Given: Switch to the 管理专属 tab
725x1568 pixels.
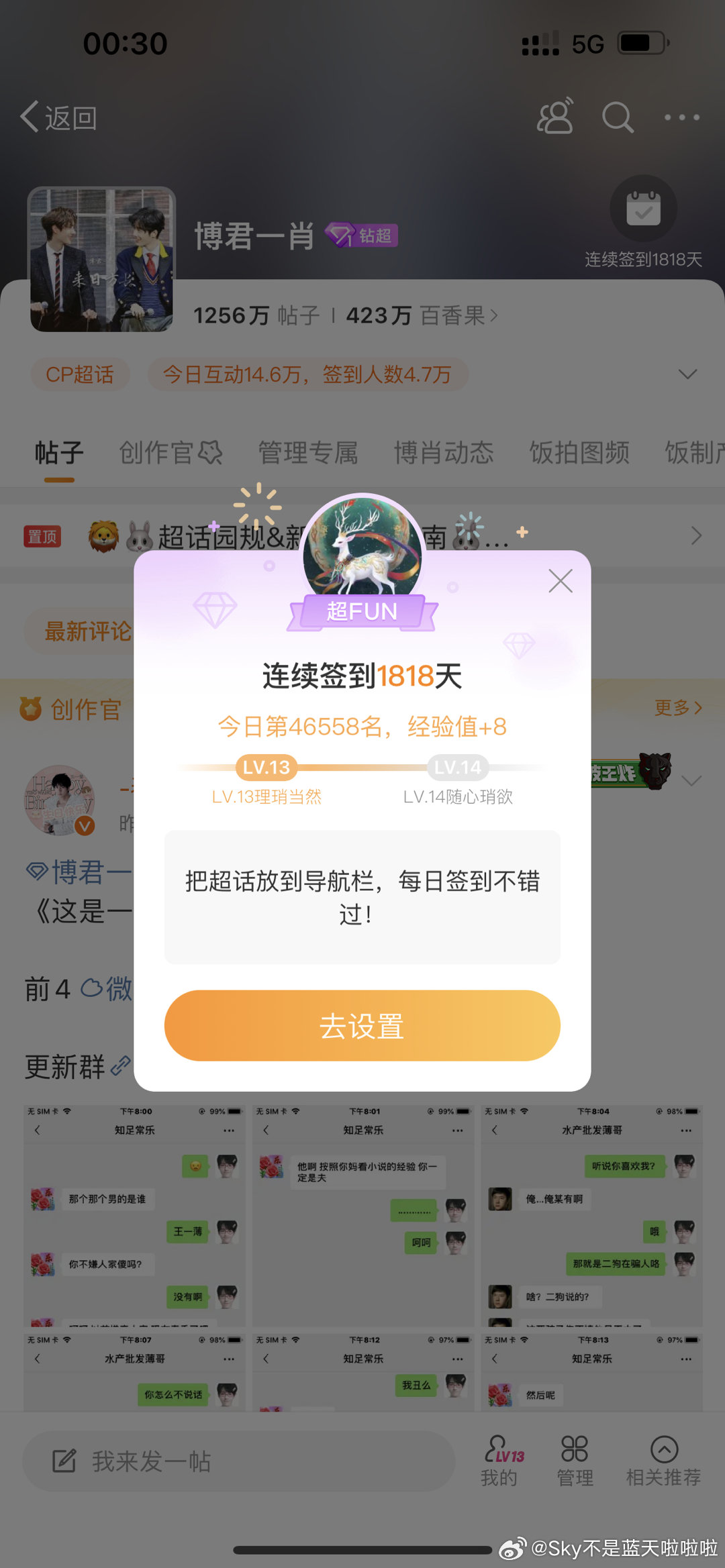Looking at the screenshot, I should (x=308, y=453).
